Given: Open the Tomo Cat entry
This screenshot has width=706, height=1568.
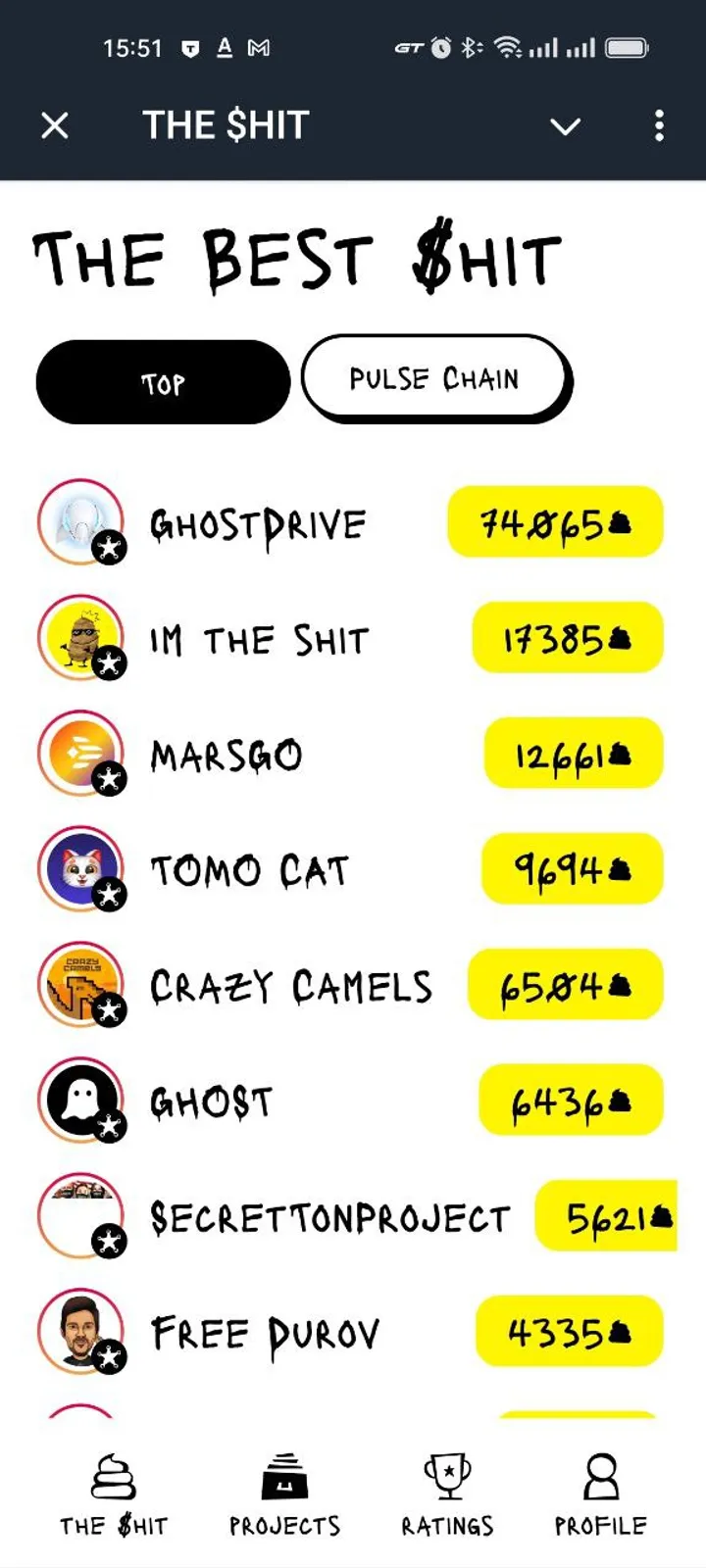Looking at the screenshot, I should (x=249, y=870).
